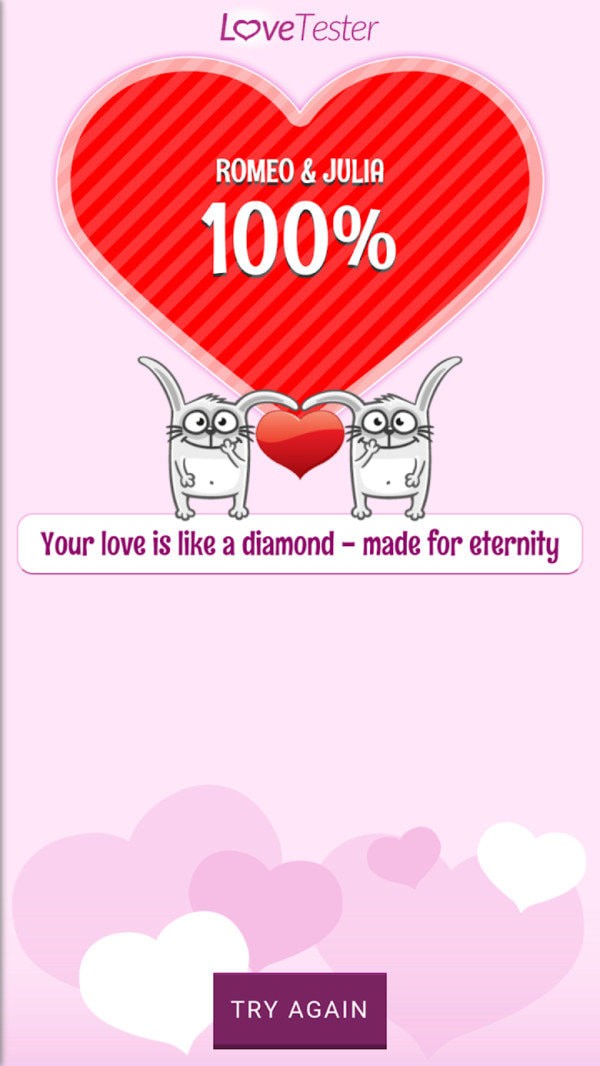Tap the Try Again button
The width and height of the screenshot is (600, 1066).
[299, 1009]
